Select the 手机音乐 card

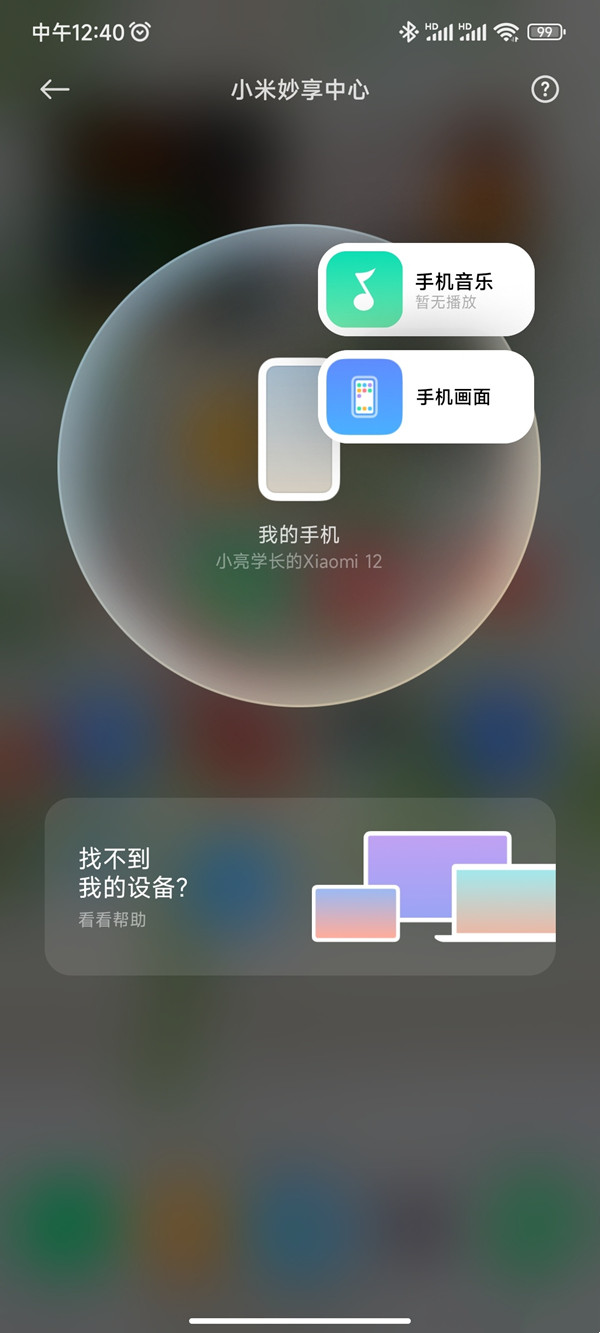click(x=427, y=289)
